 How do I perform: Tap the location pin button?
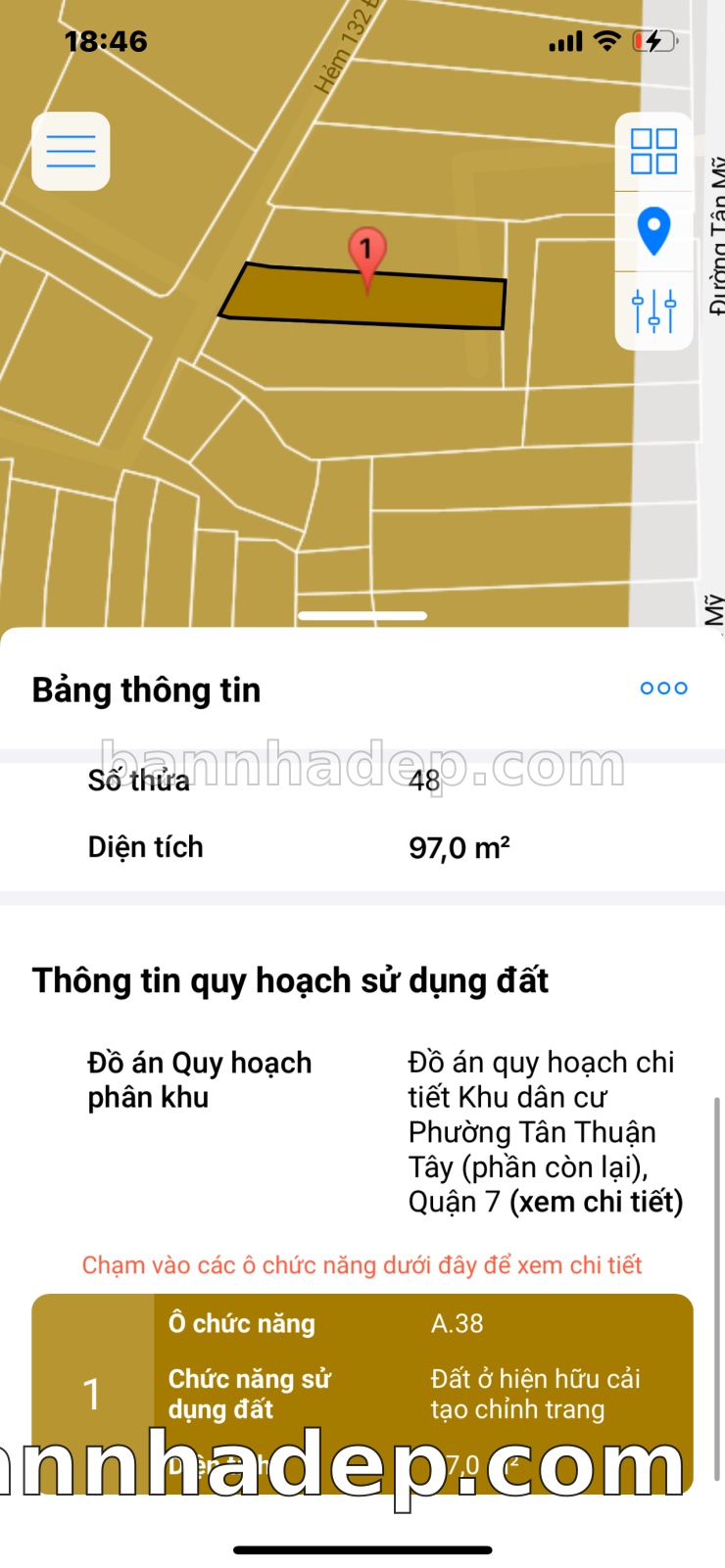click(653, 231)
